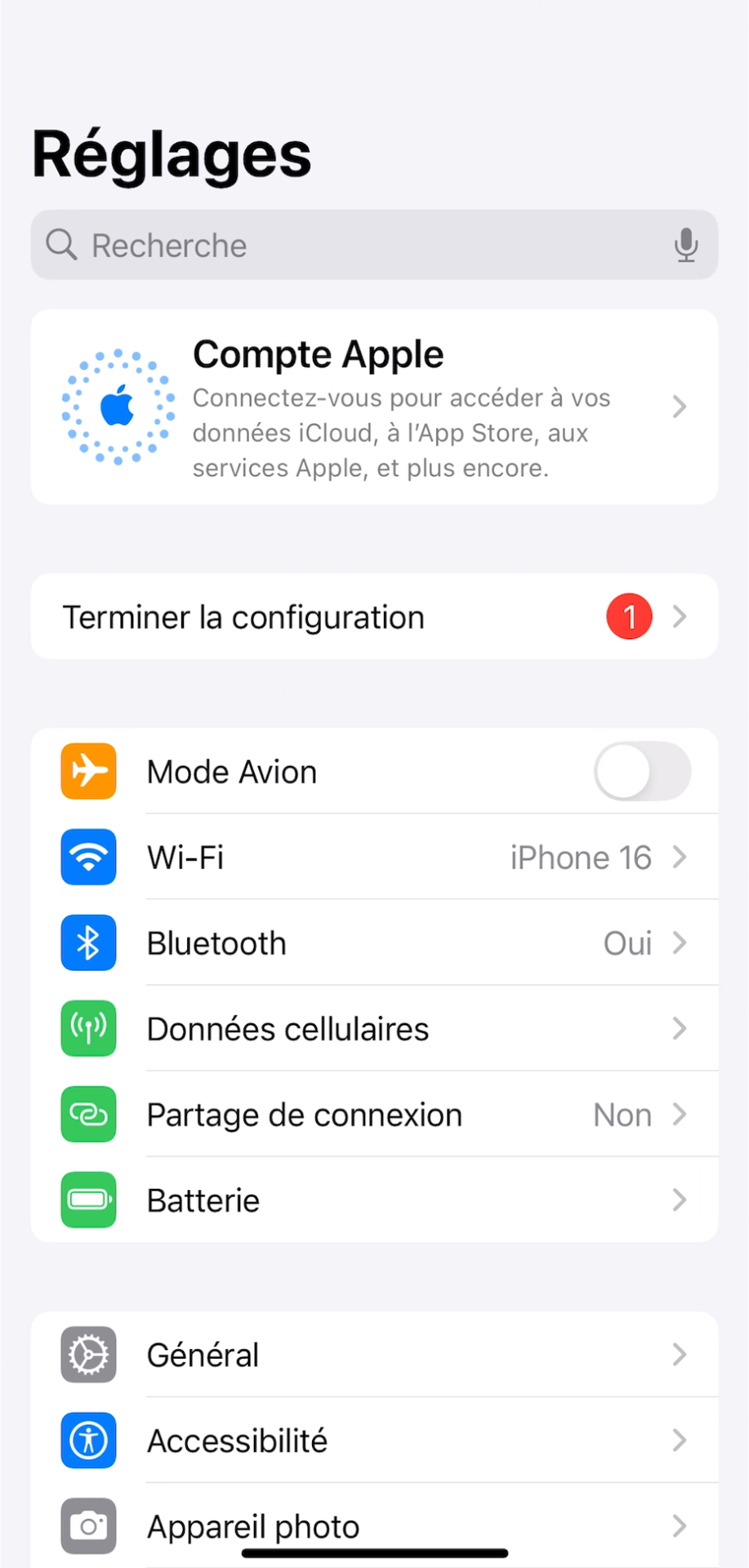Screen dimensions: 749x1568
Task: Open Compte Apple sign-in
Action: pos(374,407)
